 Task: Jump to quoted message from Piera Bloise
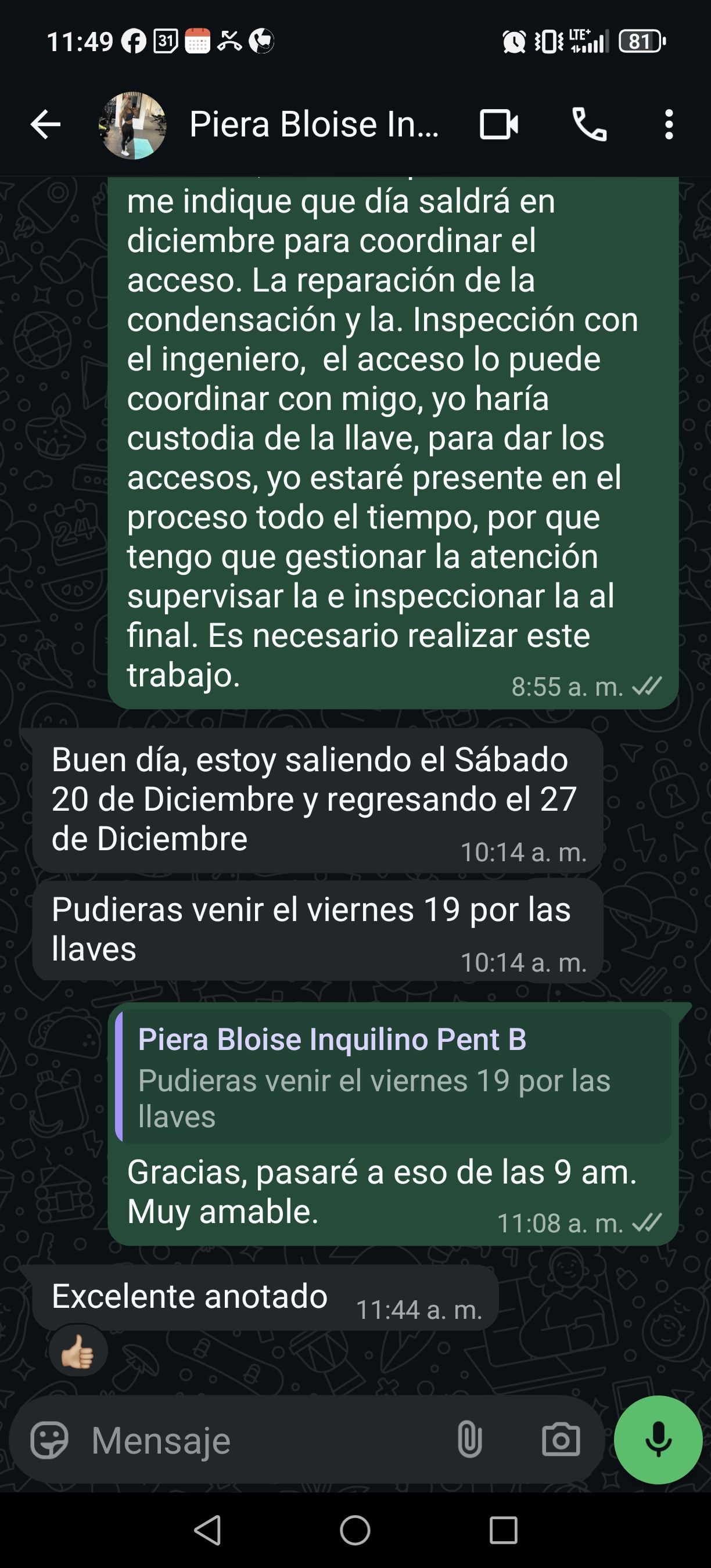(x=393, y=1076)
